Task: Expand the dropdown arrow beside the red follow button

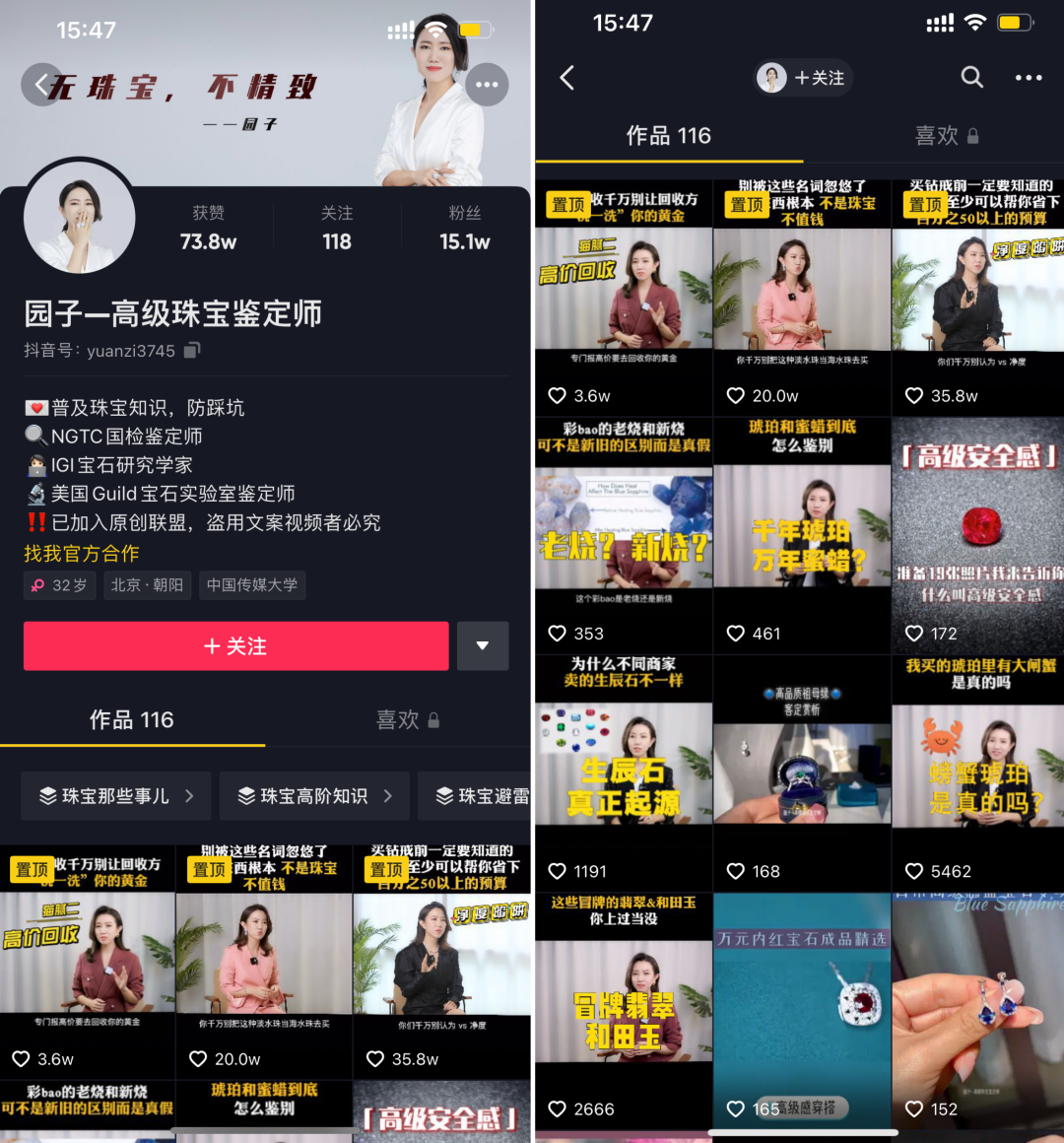Action: [x=483, y=646]
